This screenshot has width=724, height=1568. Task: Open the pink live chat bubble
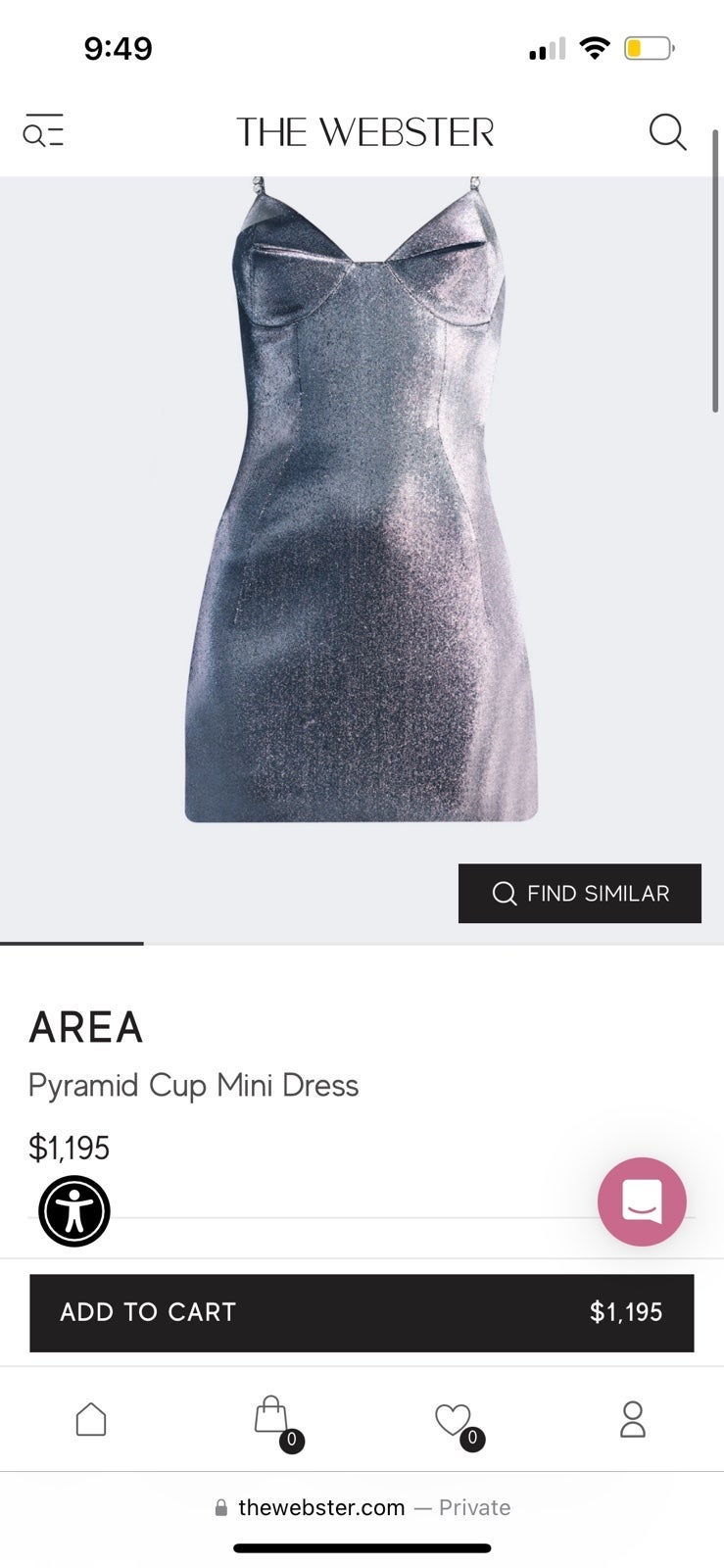[642, 1201]
